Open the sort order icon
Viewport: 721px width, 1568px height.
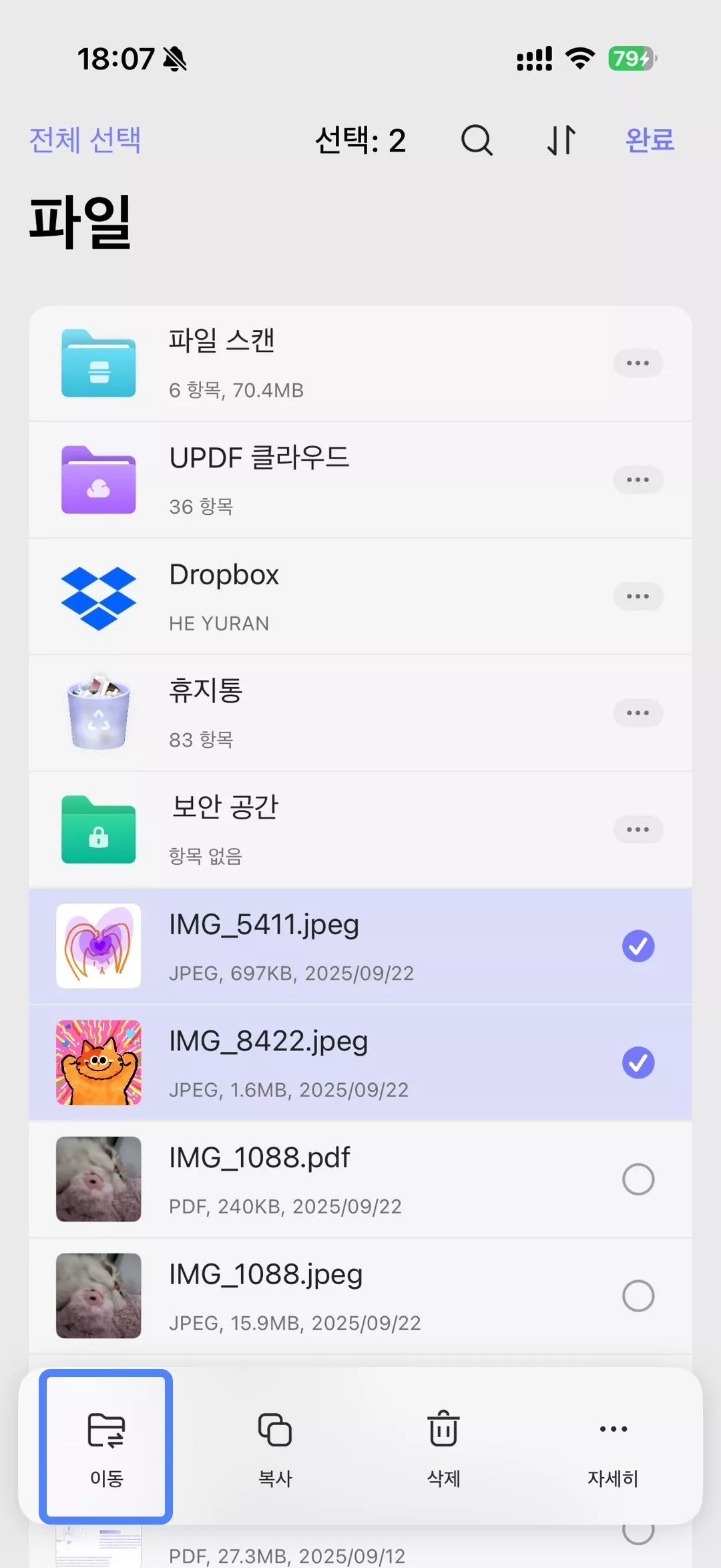click(561, 140)
